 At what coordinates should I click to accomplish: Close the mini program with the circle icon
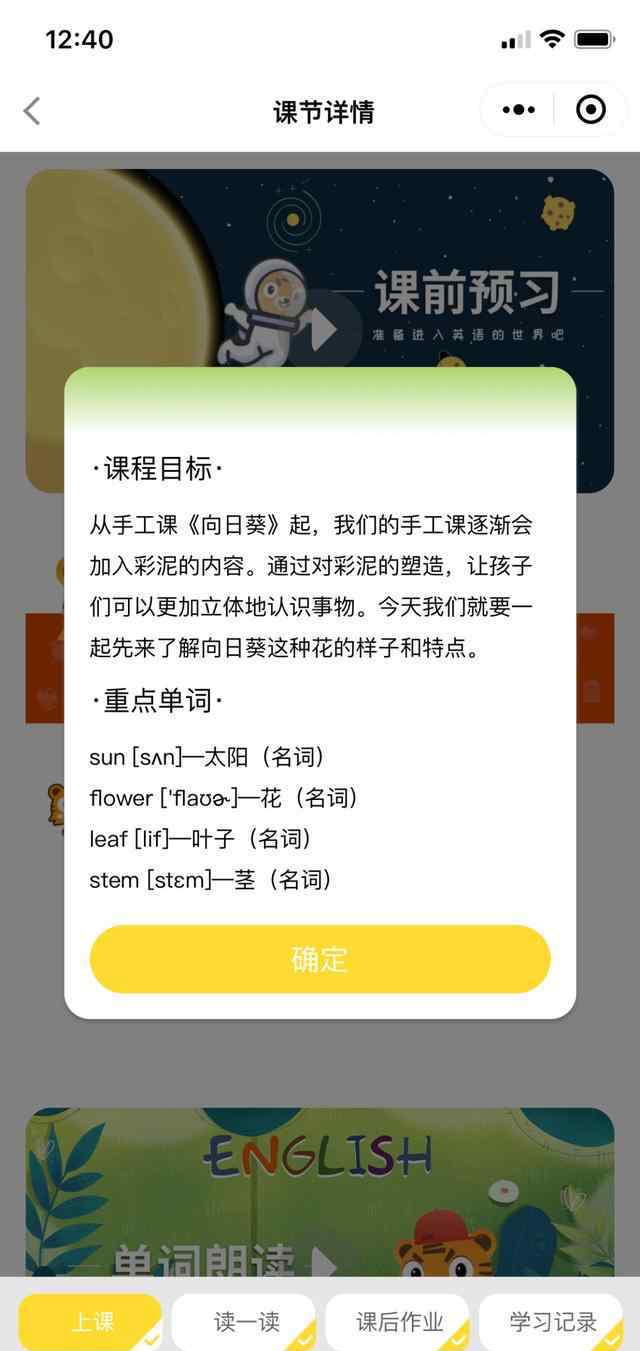(x=591, y=110)
